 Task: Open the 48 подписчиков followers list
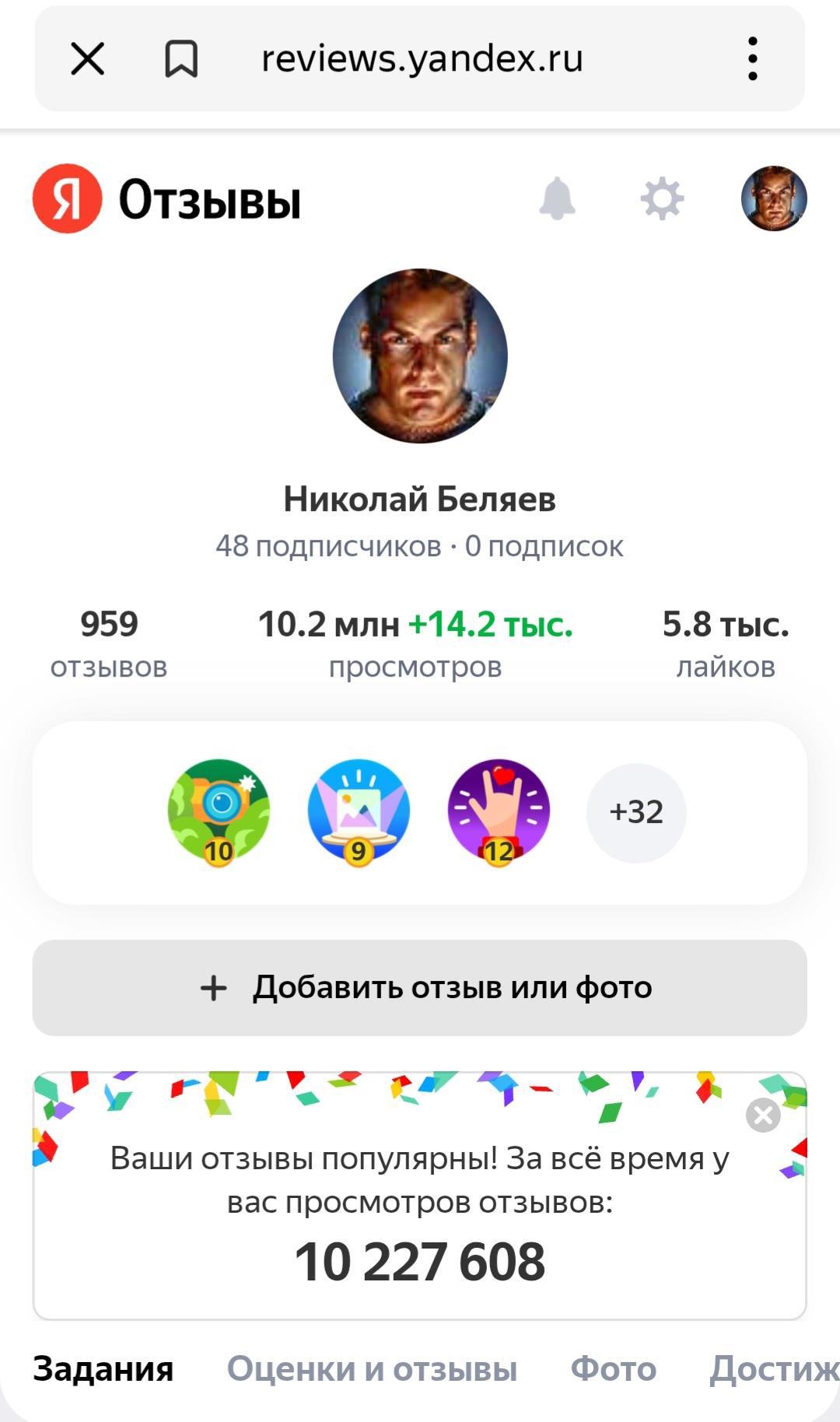pos(328,546)
